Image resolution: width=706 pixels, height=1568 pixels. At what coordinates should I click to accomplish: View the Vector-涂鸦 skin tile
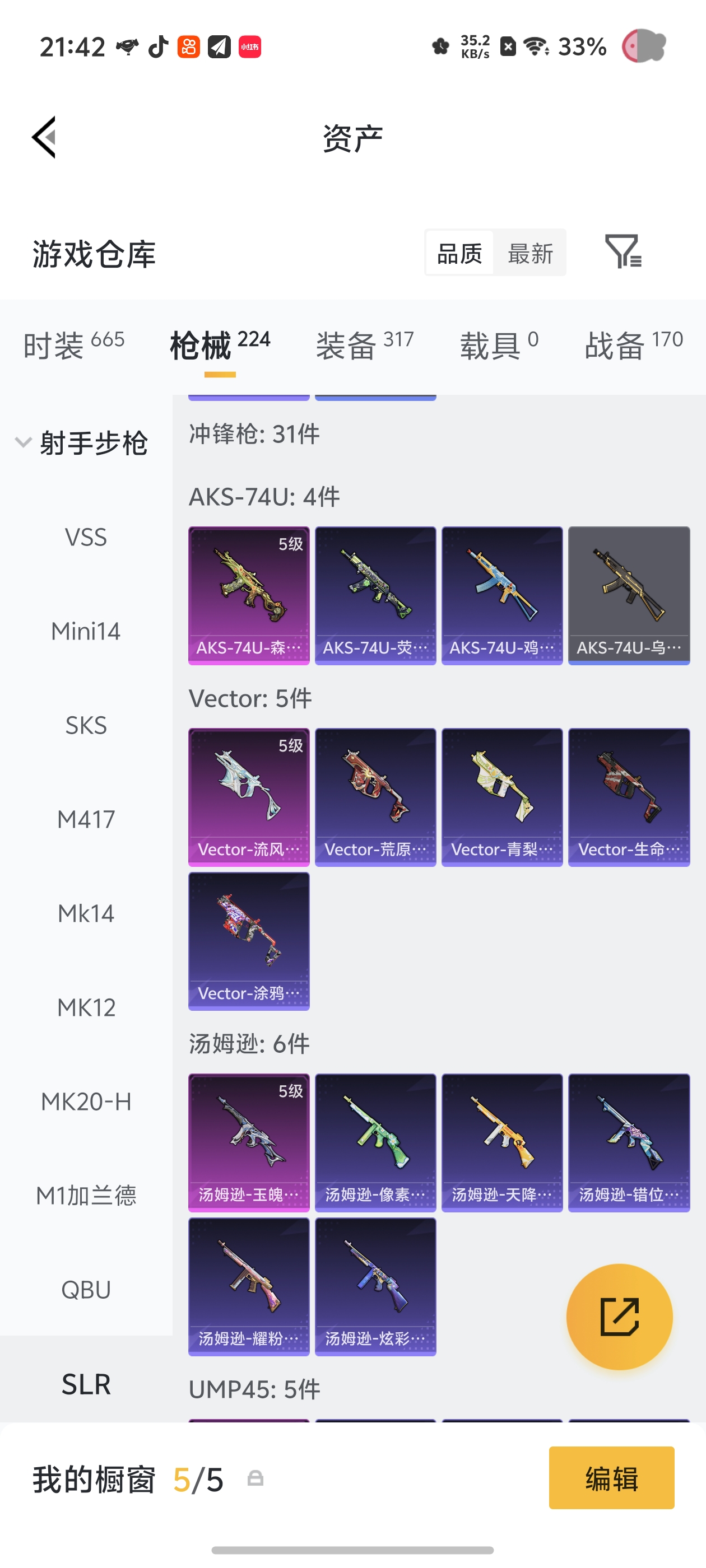coord(249,942)
